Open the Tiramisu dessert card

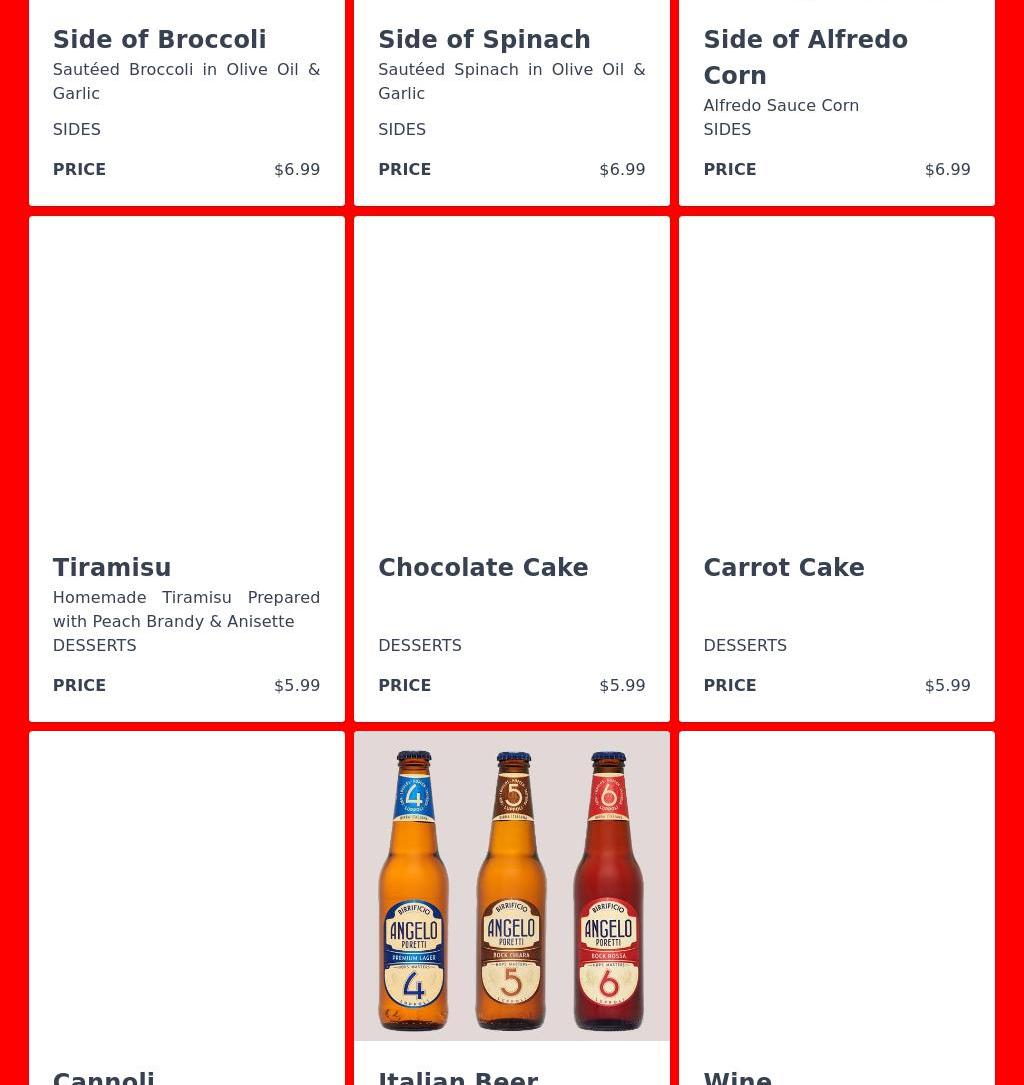[186, 468]
